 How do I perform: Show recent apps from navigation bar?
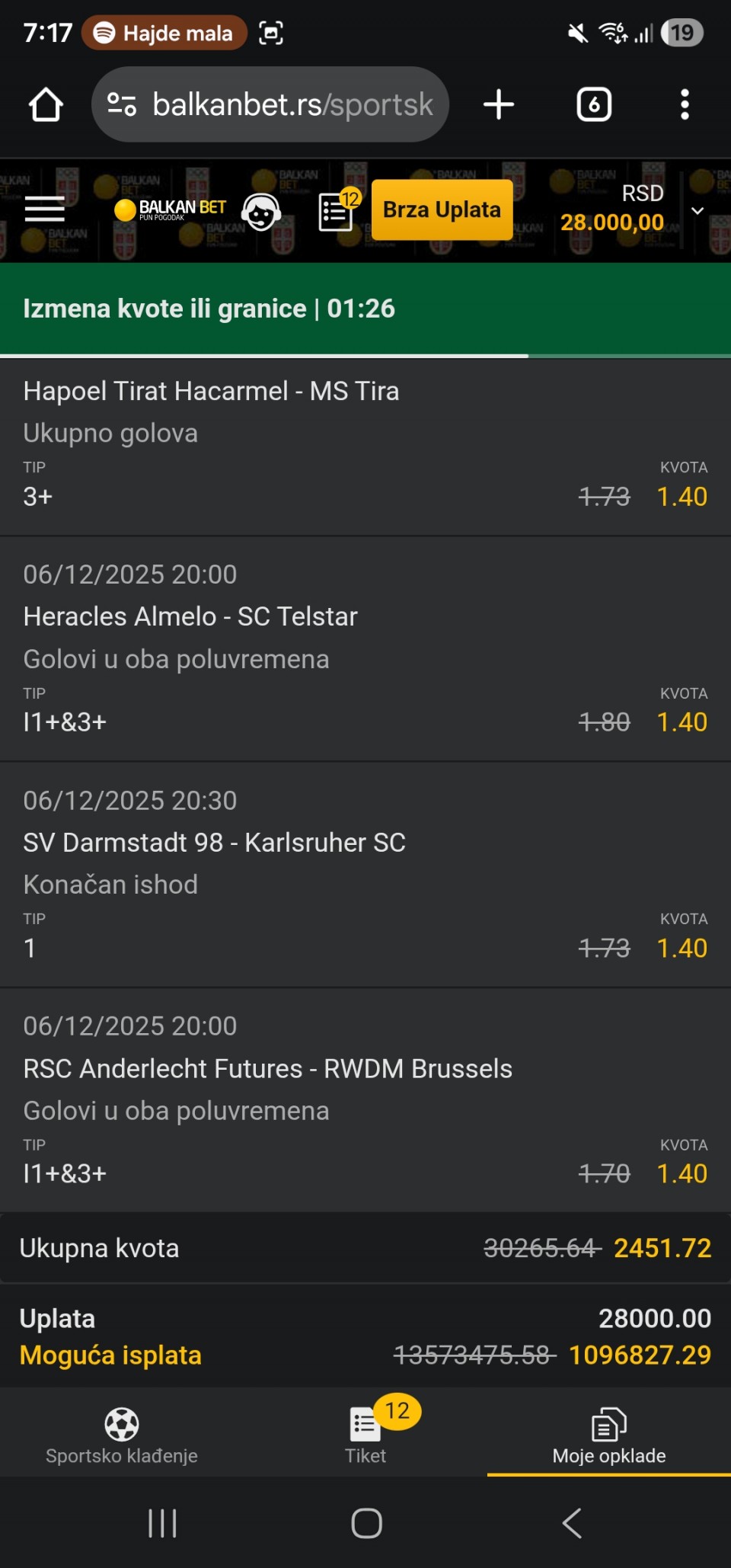(x=162, y=1523)
